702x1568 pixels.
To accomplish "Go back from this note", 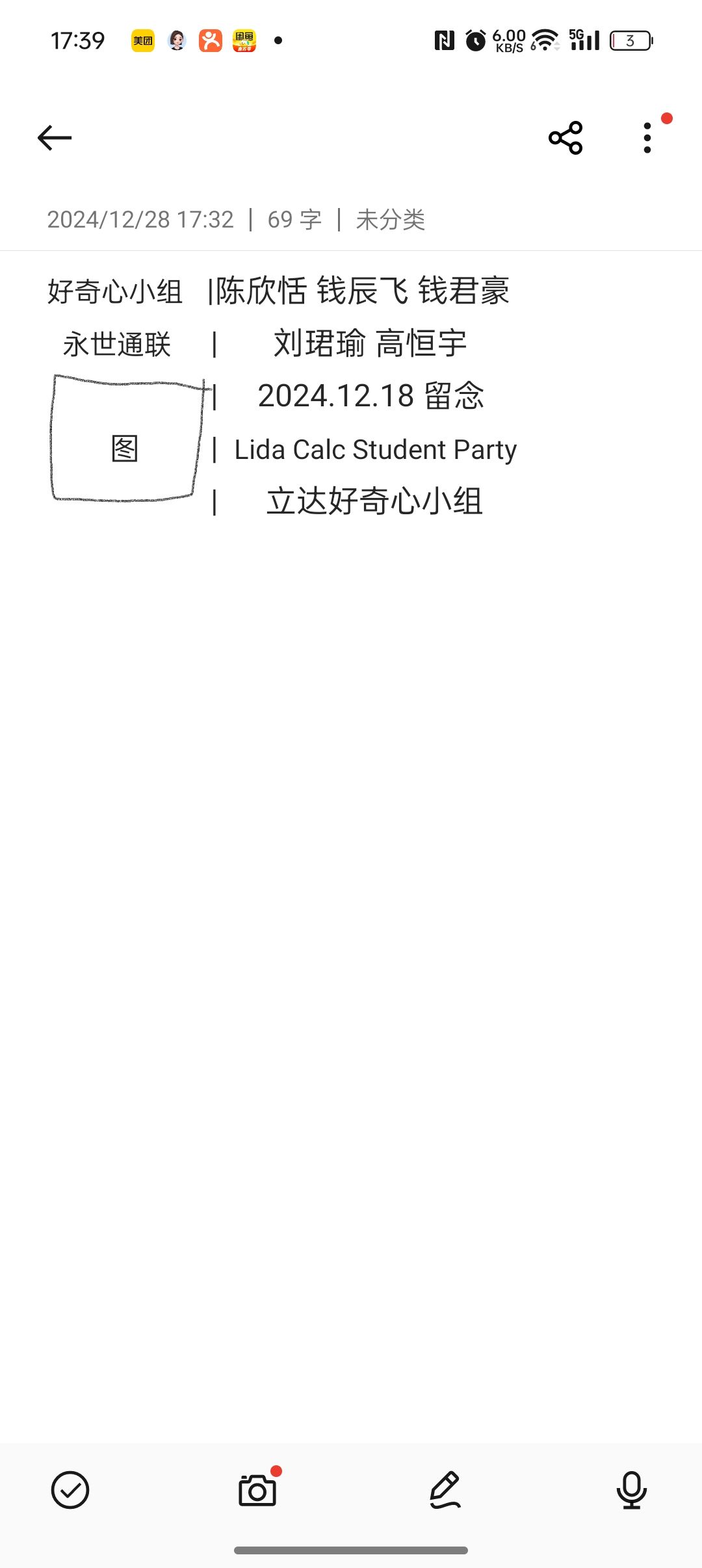I will pyautogui.click(x=55, y=138).
